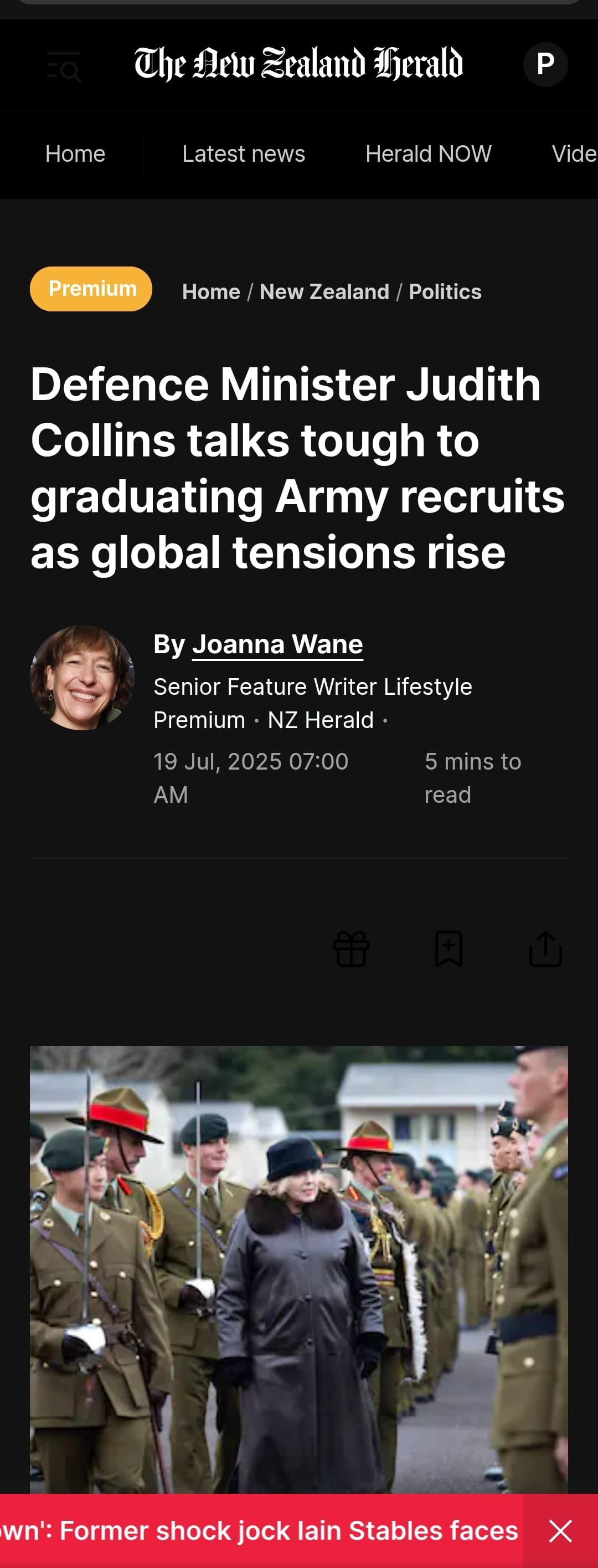Open Joanna Wane's author profile photo

(x=83, y=680)
